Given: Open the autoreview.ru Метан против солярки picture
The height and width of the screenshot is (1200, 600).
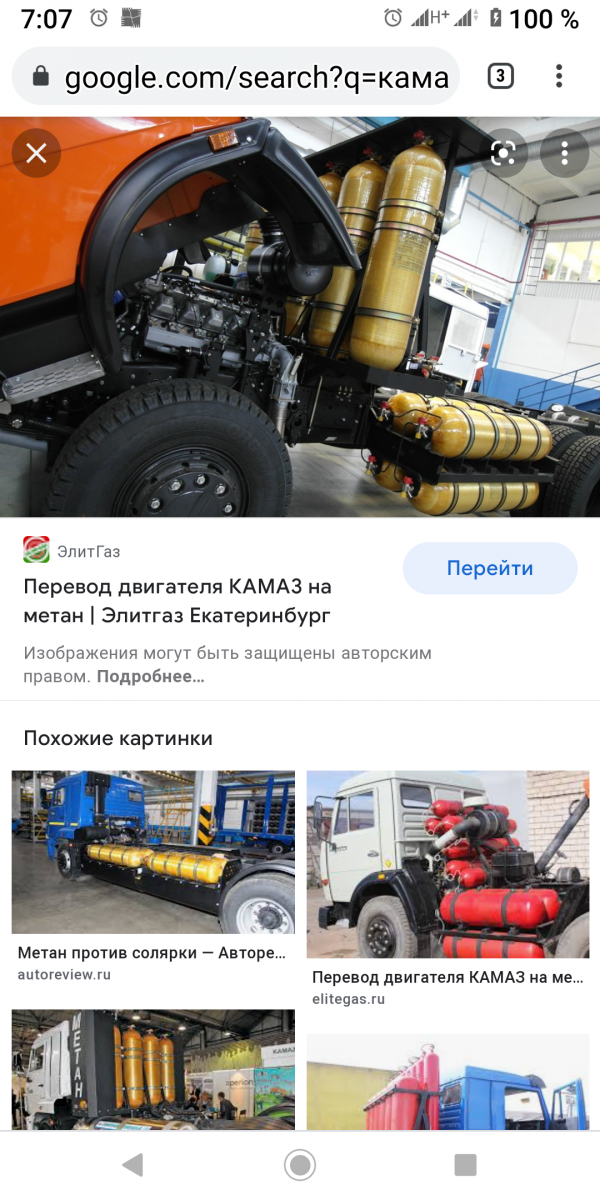Looking at the screenshot, I should point(153,851).
